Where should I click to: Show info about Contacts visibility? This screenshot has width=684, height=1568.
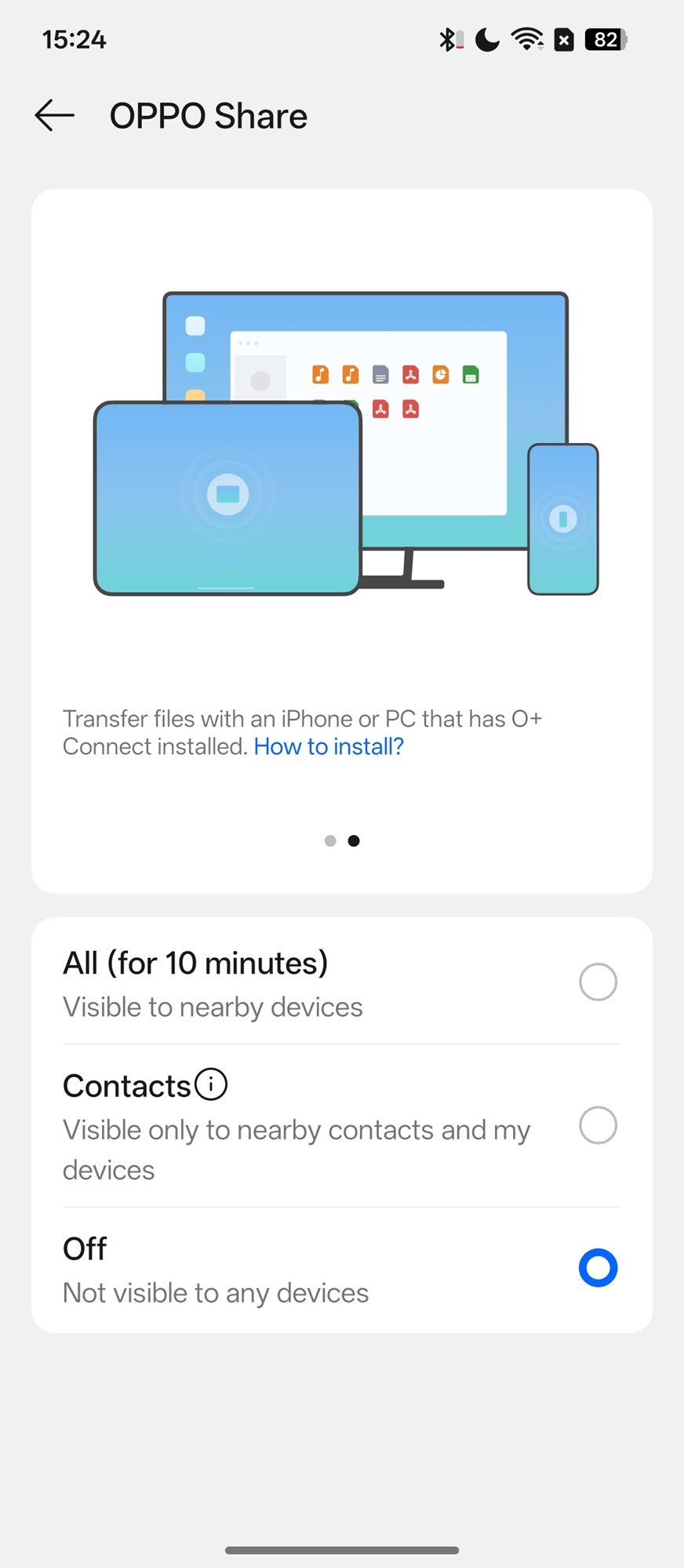tap(211, 1085)
